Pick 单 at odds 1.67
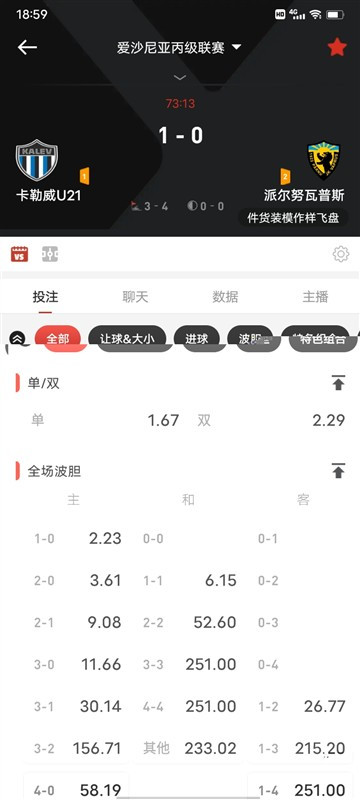This screenshot has height=800, width=360. tap(104, 420)
